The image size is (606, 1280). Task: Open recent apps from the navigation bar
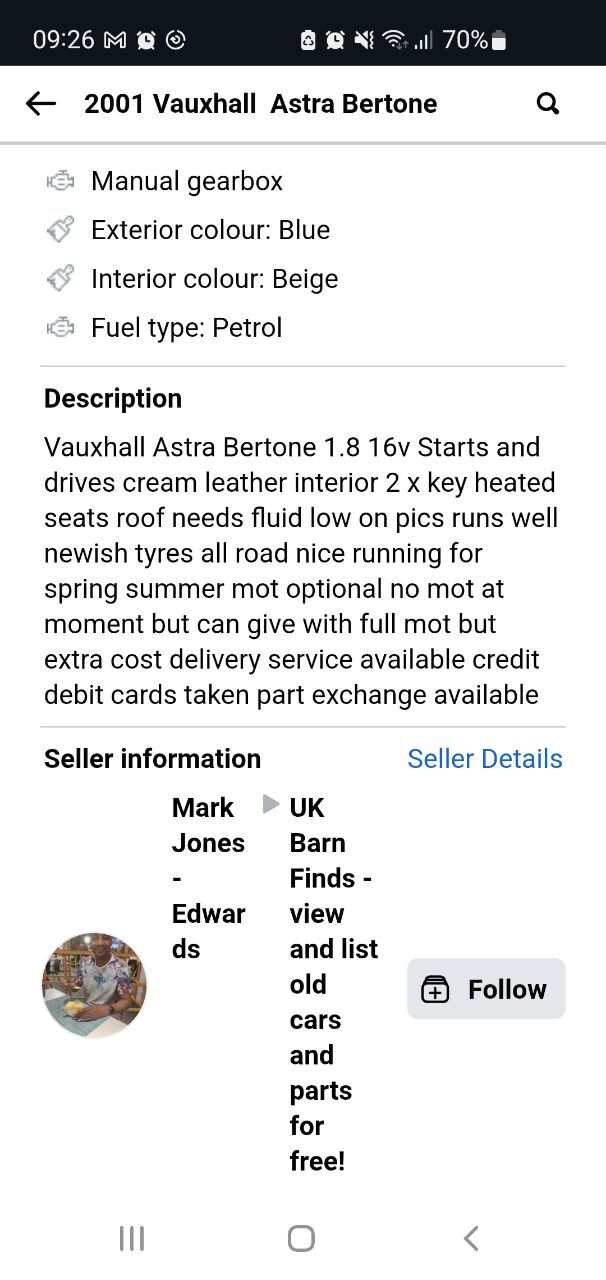(132, 1238)
